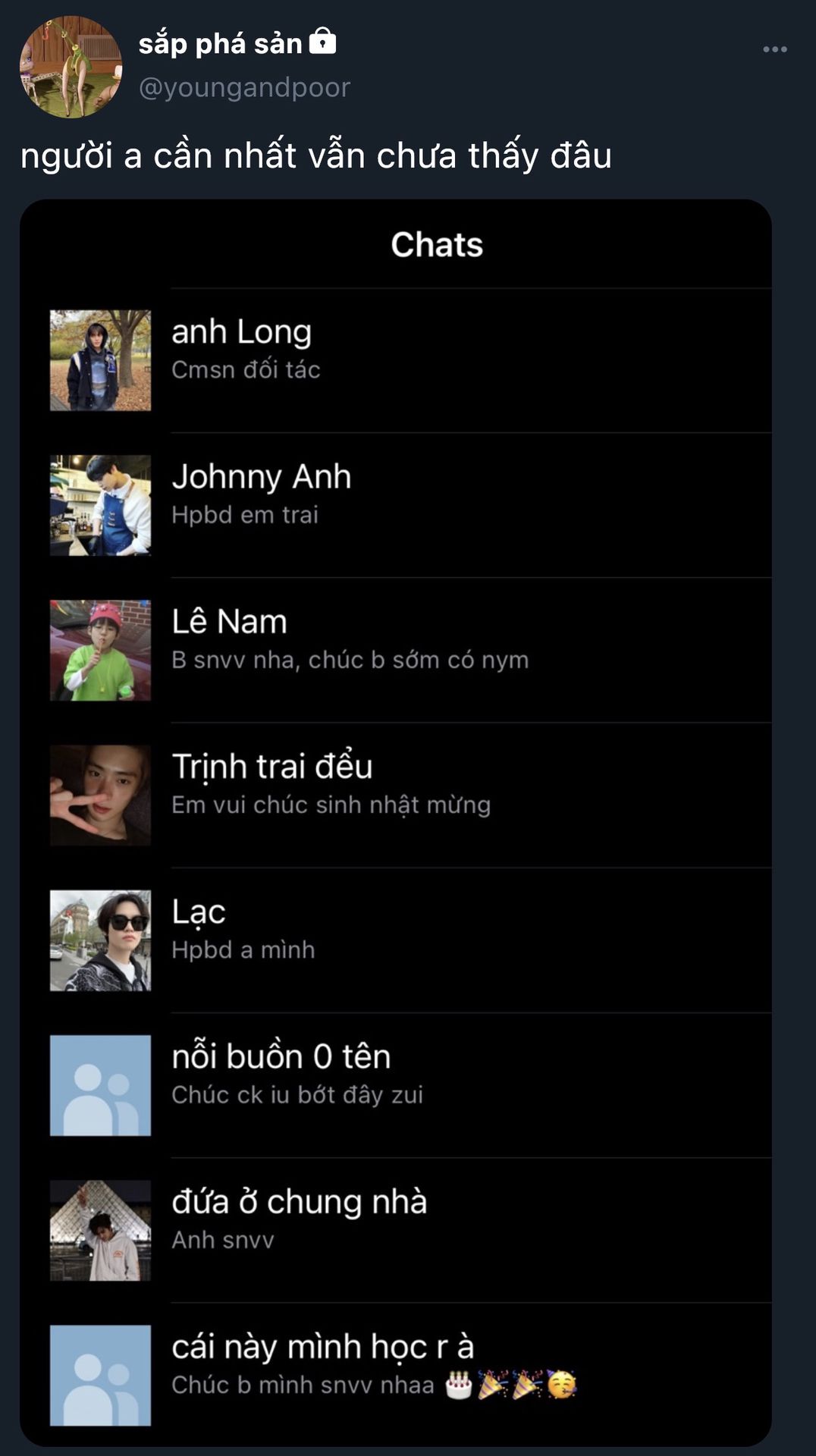Open the tweet's three-dot overflow menu

point(774,49)
